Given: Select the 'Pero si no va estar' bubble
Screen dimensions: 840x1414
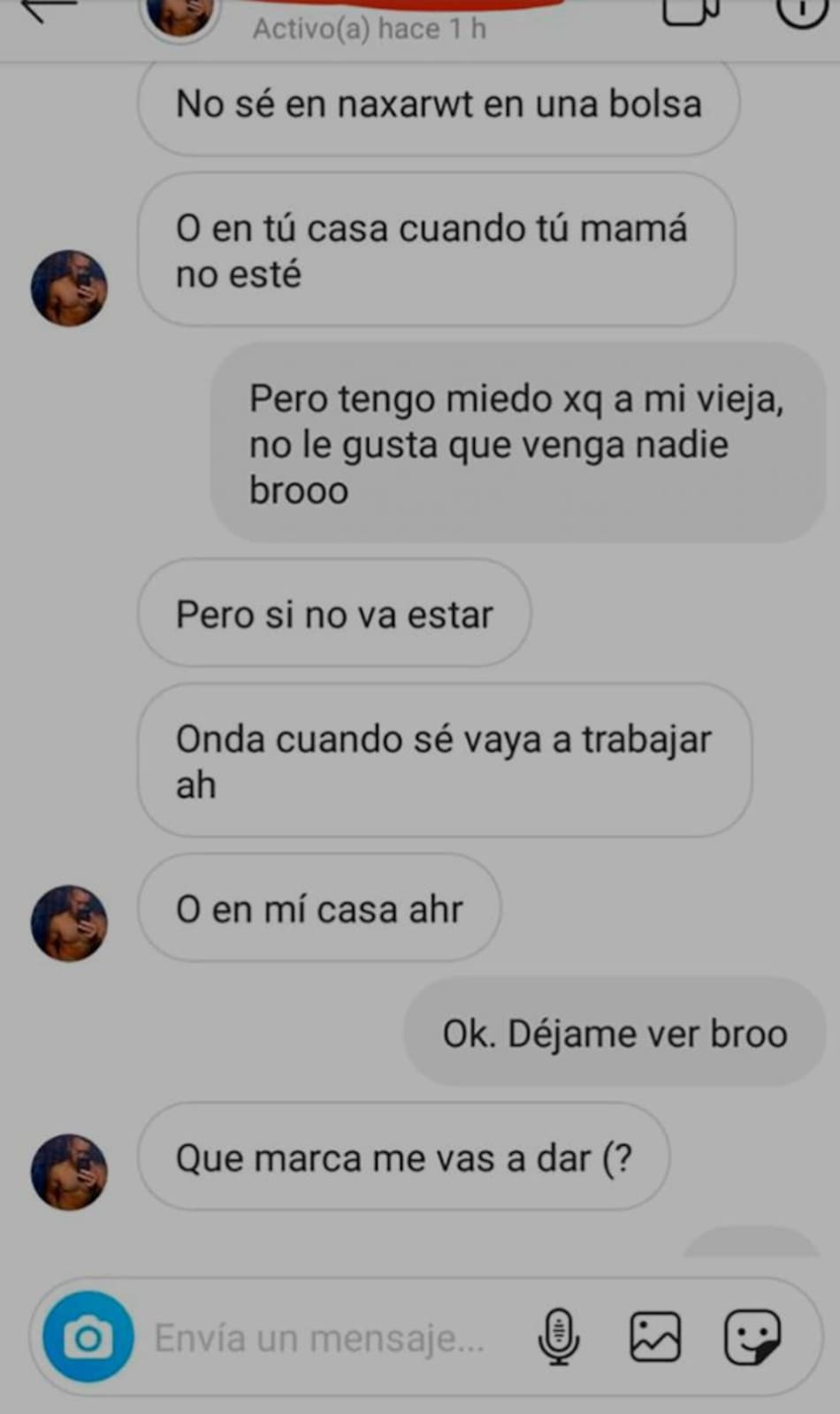Looking at the screenshot, I should 334,614.
